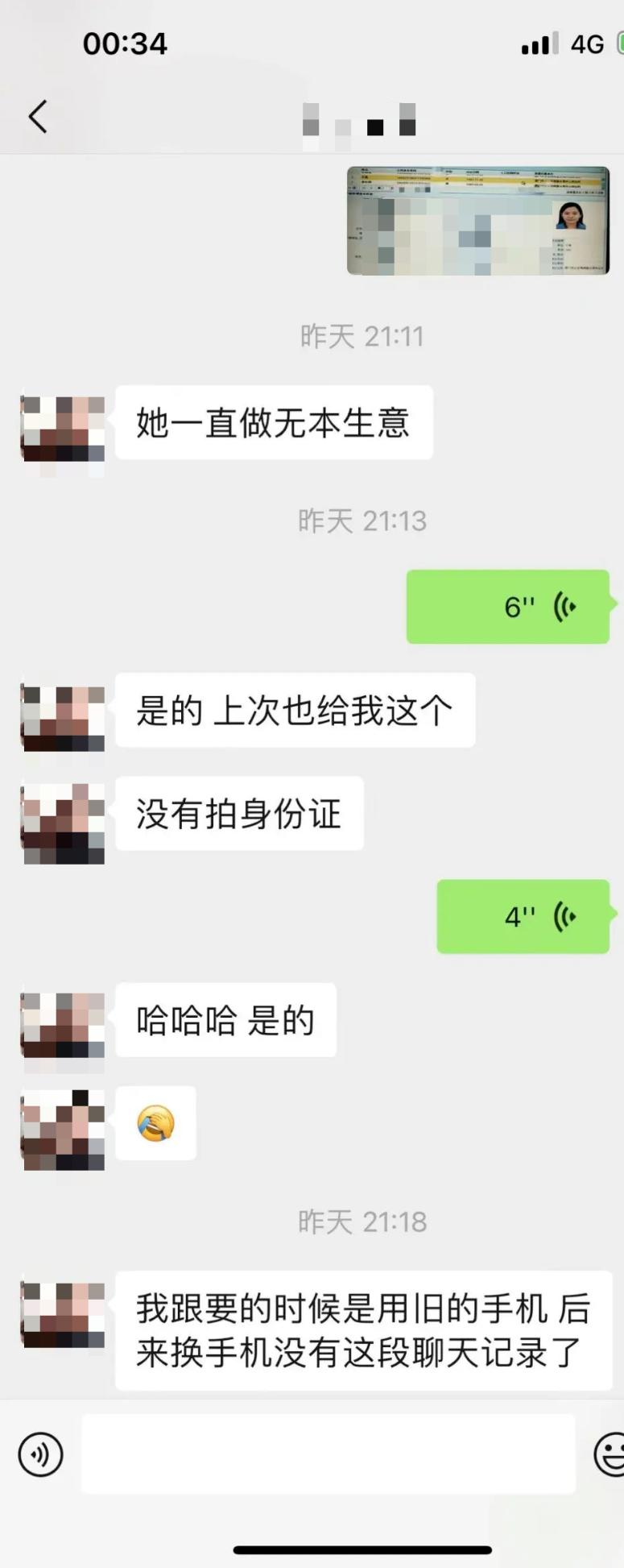Tap the back arrow to leave the chat
Image resolution: width=624 pixels, height=1568 pixels.
[38, 115]
